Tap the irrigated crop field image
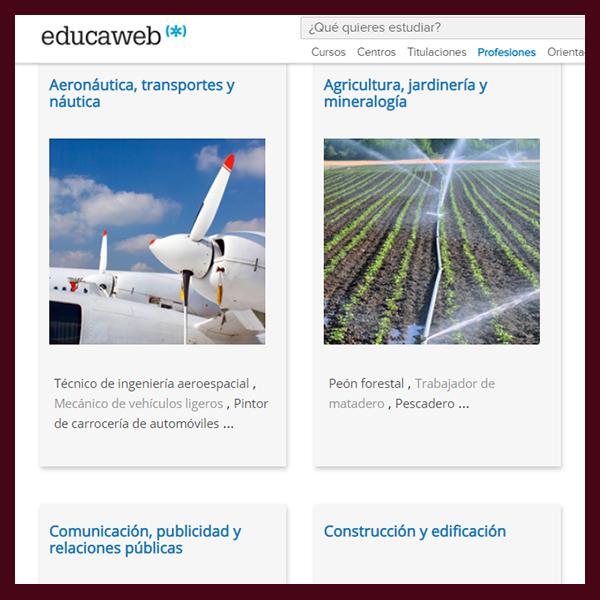This screenshot has height=600, width=600. pos(431,241)
